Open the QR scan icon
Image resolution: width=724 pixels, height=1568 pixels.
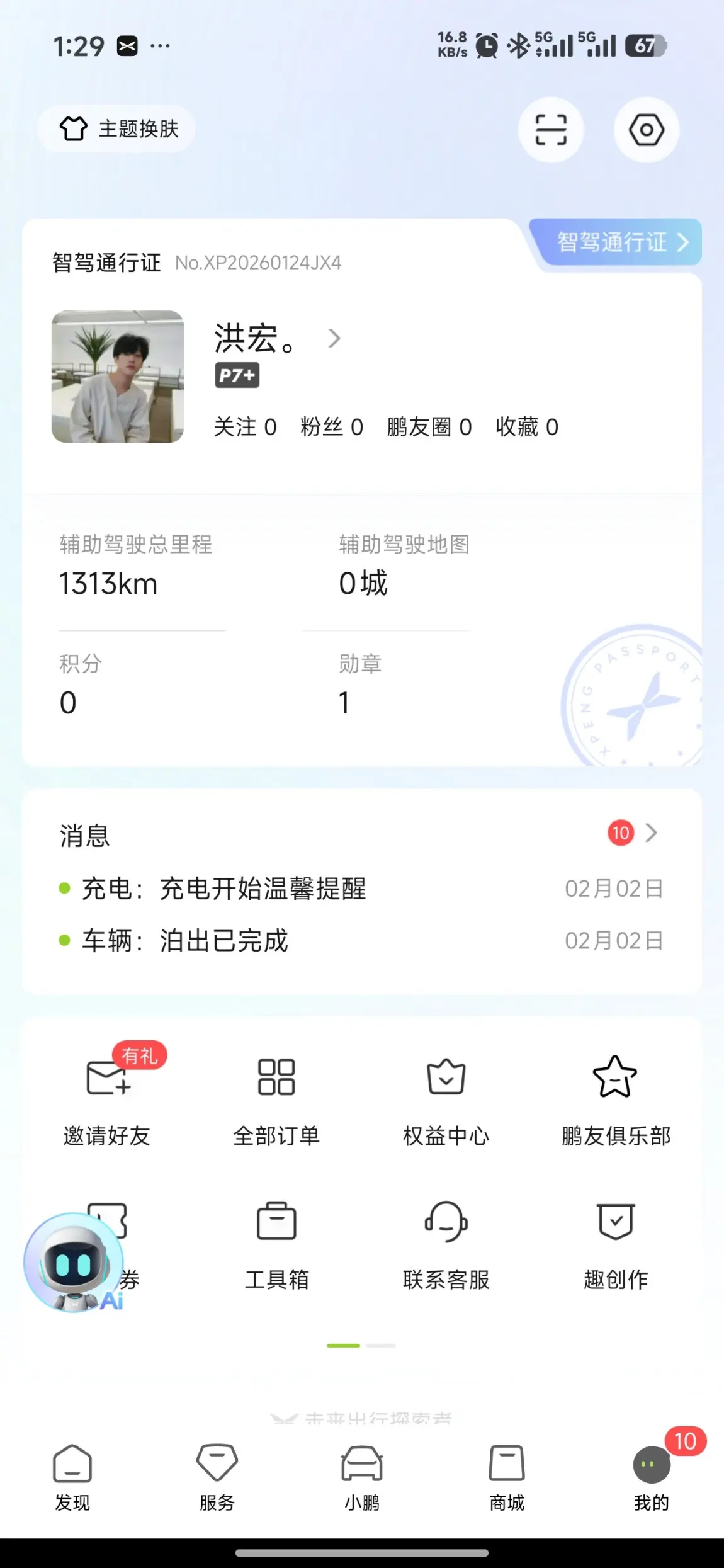coord(551,130)
